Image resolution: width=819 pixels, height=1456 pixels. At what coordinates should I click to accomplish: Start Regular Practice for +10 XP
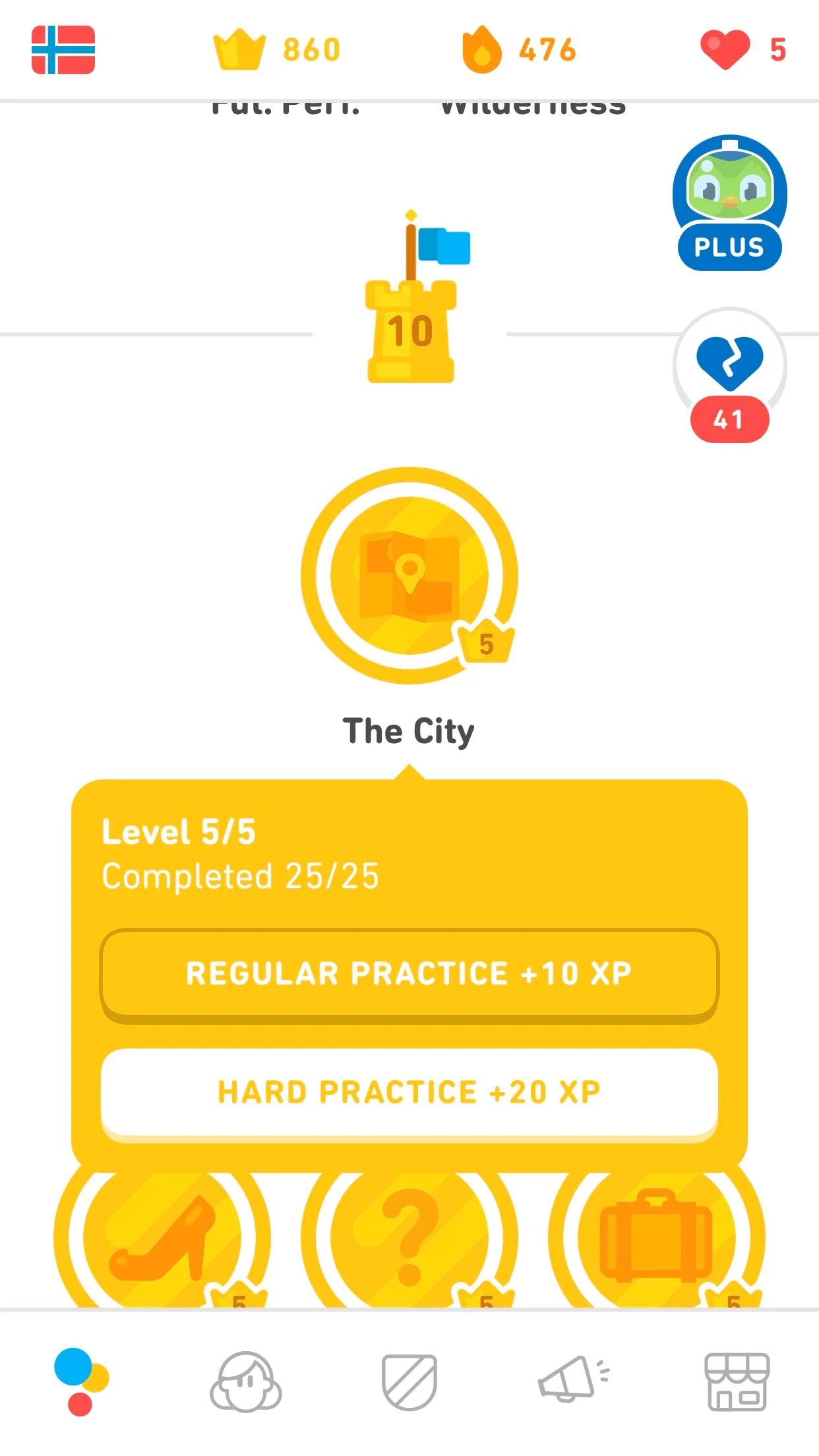409,975
